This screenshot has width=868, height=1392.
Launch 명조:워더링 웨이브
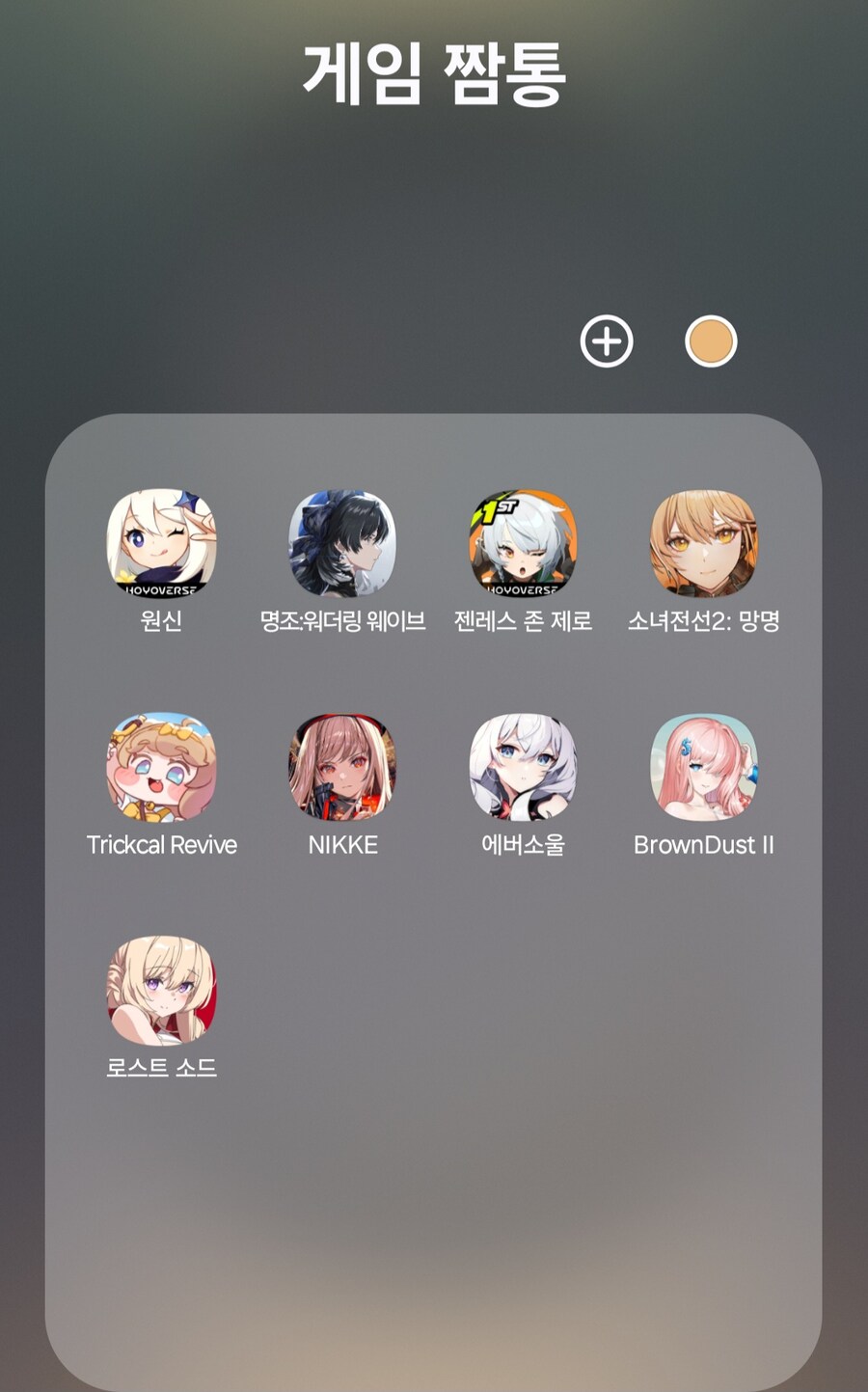point(342,543)
